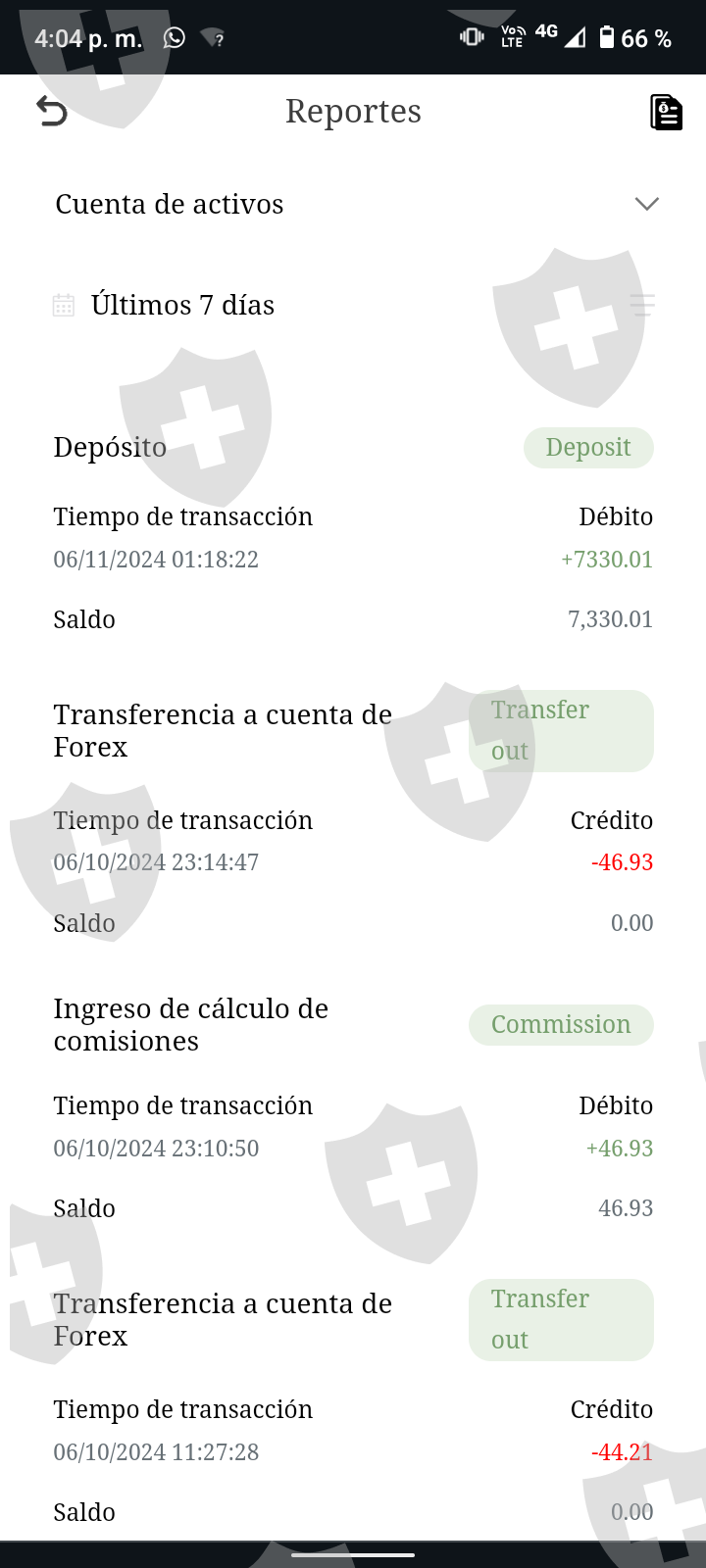Viewport: 706px width, 1568px height.
Task: Go back using the return arrow
Action: [51, 112]
